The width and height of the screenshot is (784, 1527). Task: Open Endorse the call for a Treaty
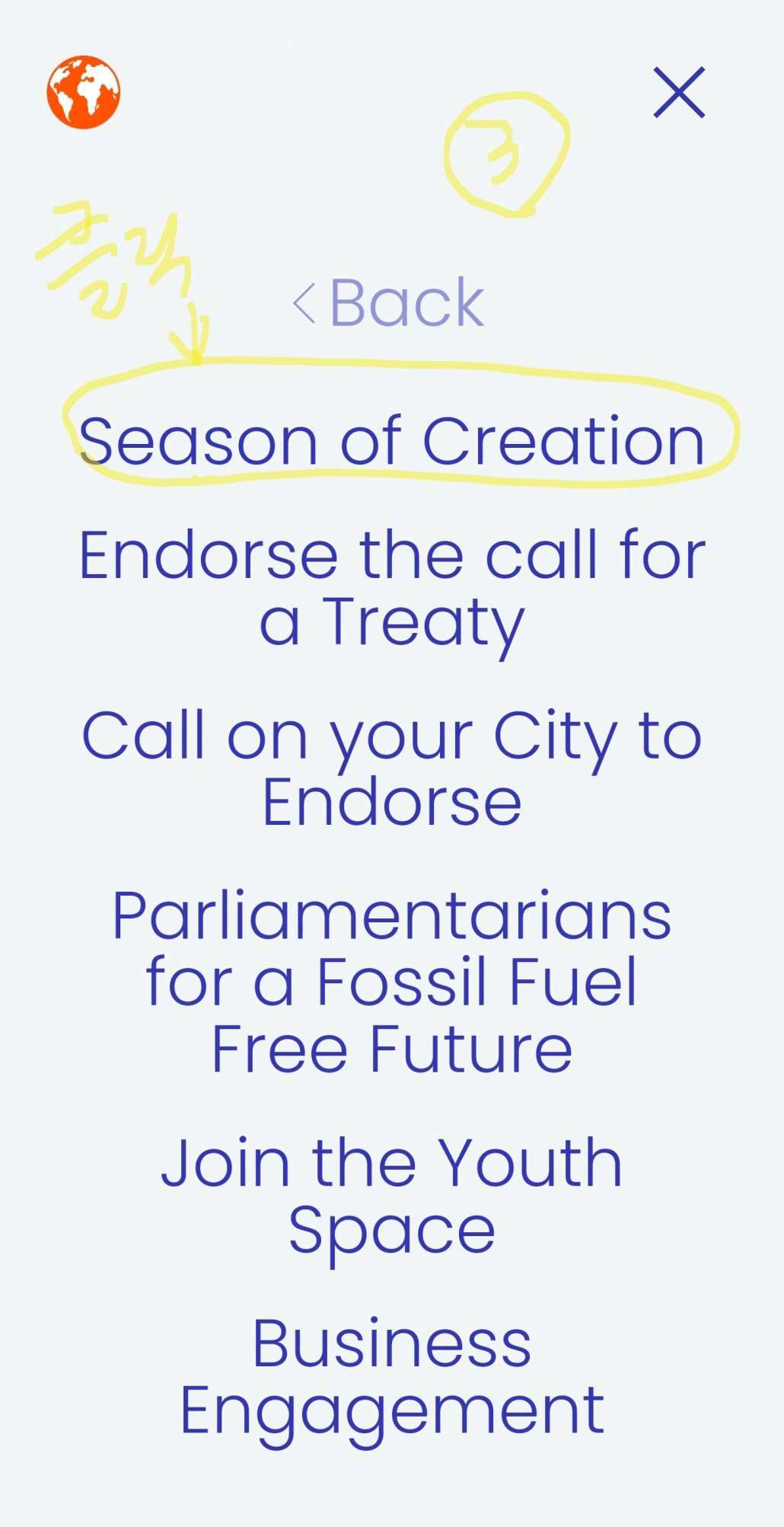[392, 588]
